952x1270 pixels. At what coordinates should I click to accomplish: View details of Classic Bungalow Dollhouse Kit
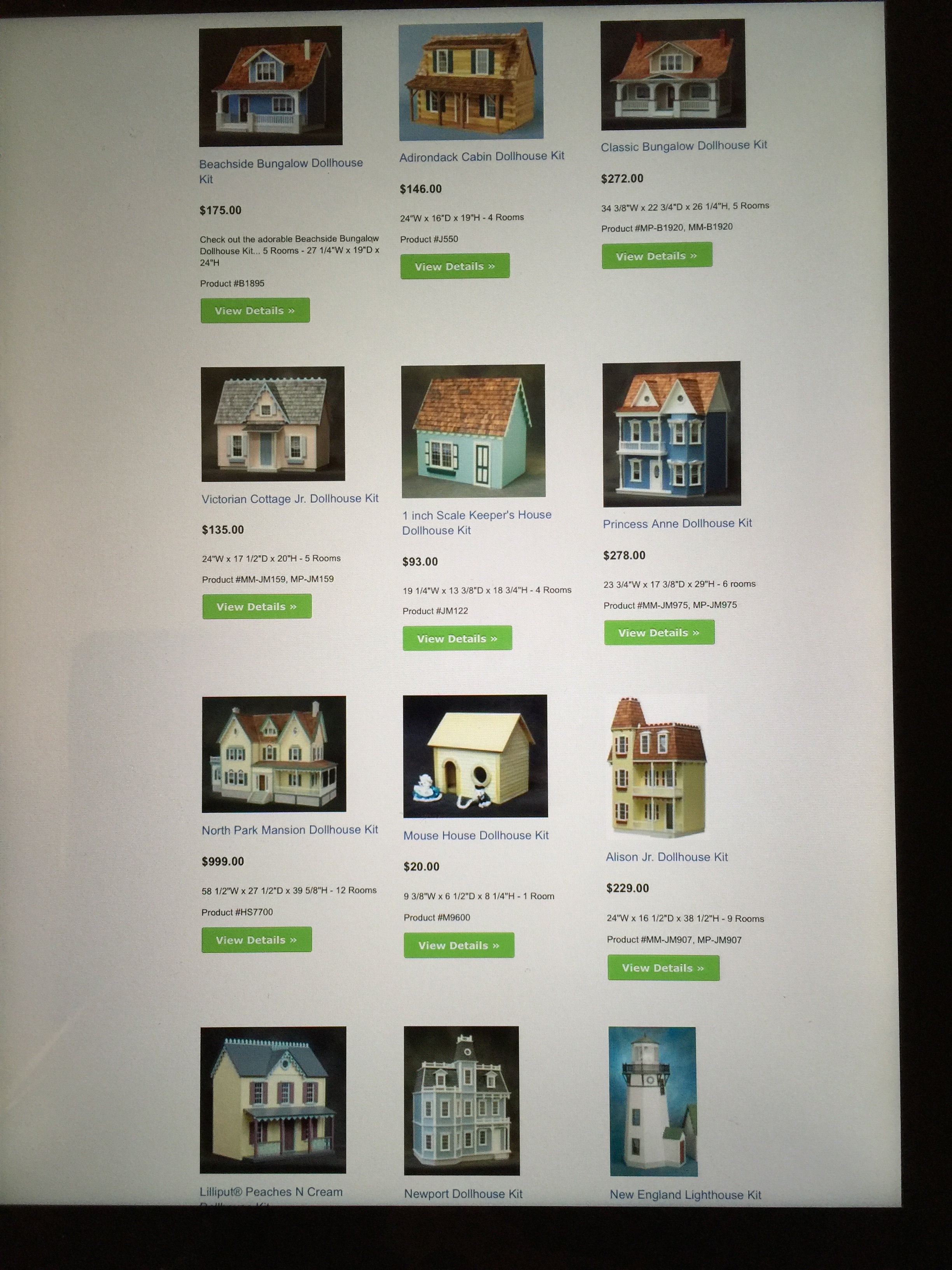tap(656, 256)
